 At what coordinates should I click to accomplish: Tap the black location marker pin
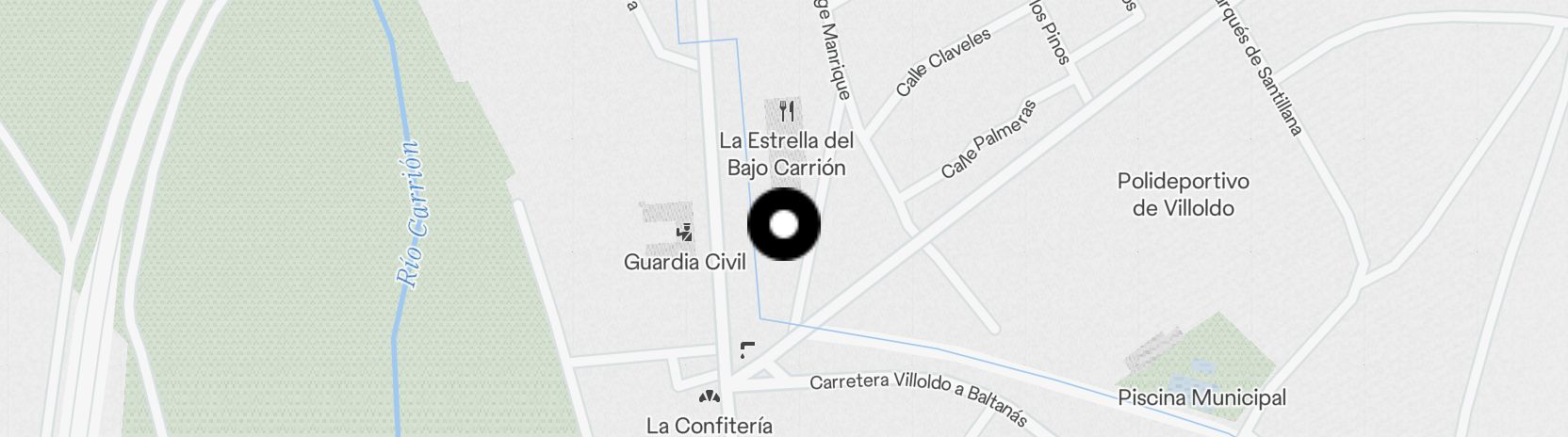tap(784, 225)
